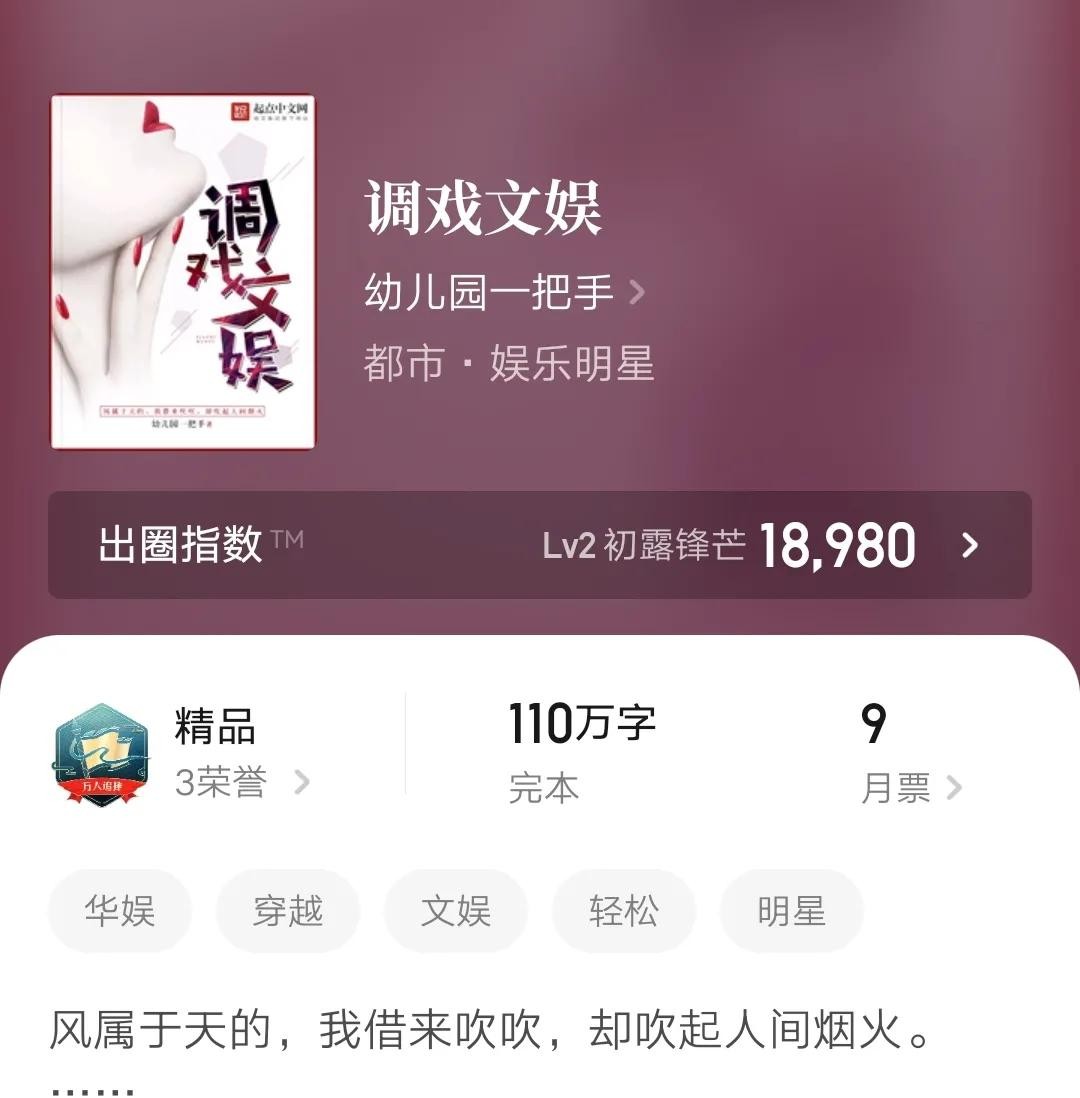Select the 穿越 tag
1080x1098 pixels.
click(288, 911)
